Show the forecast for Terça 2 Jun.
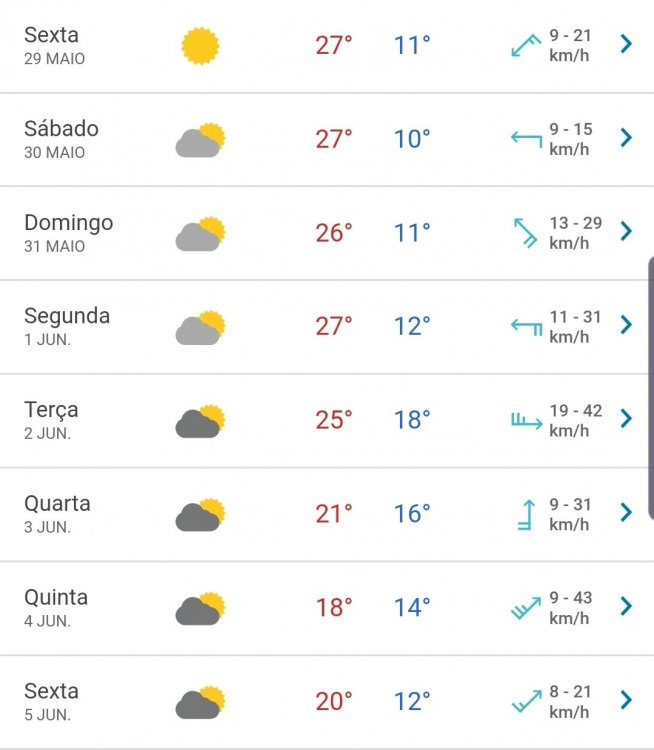The image size is (654, 750). (x=626, y=419)
